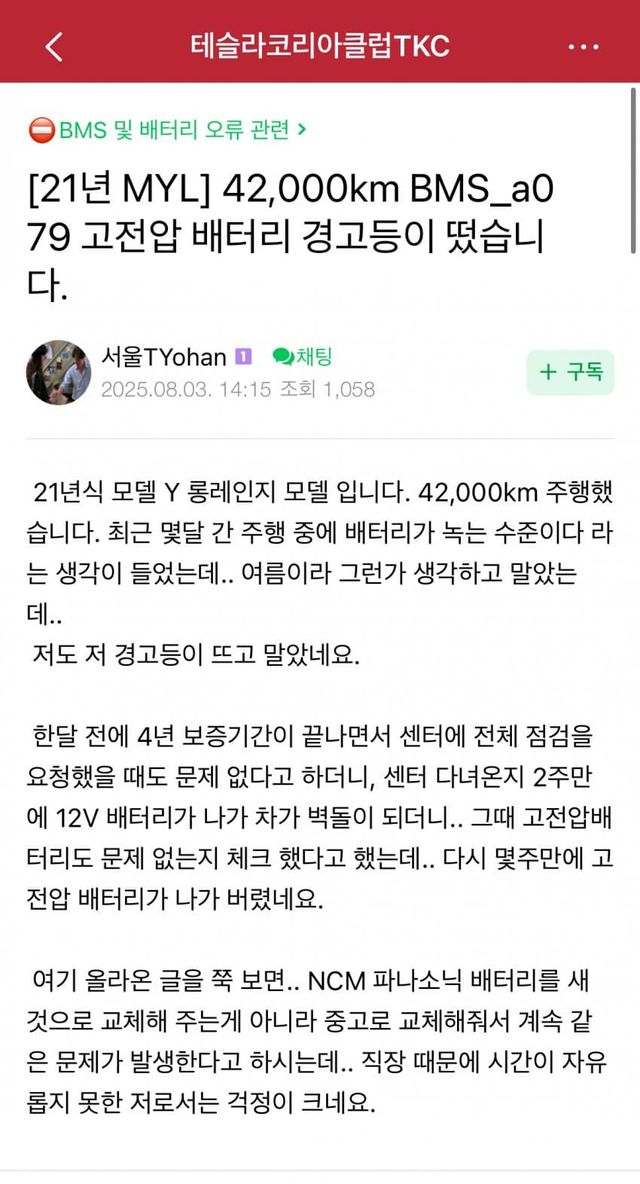Go back using the top-left arrow

54,45
